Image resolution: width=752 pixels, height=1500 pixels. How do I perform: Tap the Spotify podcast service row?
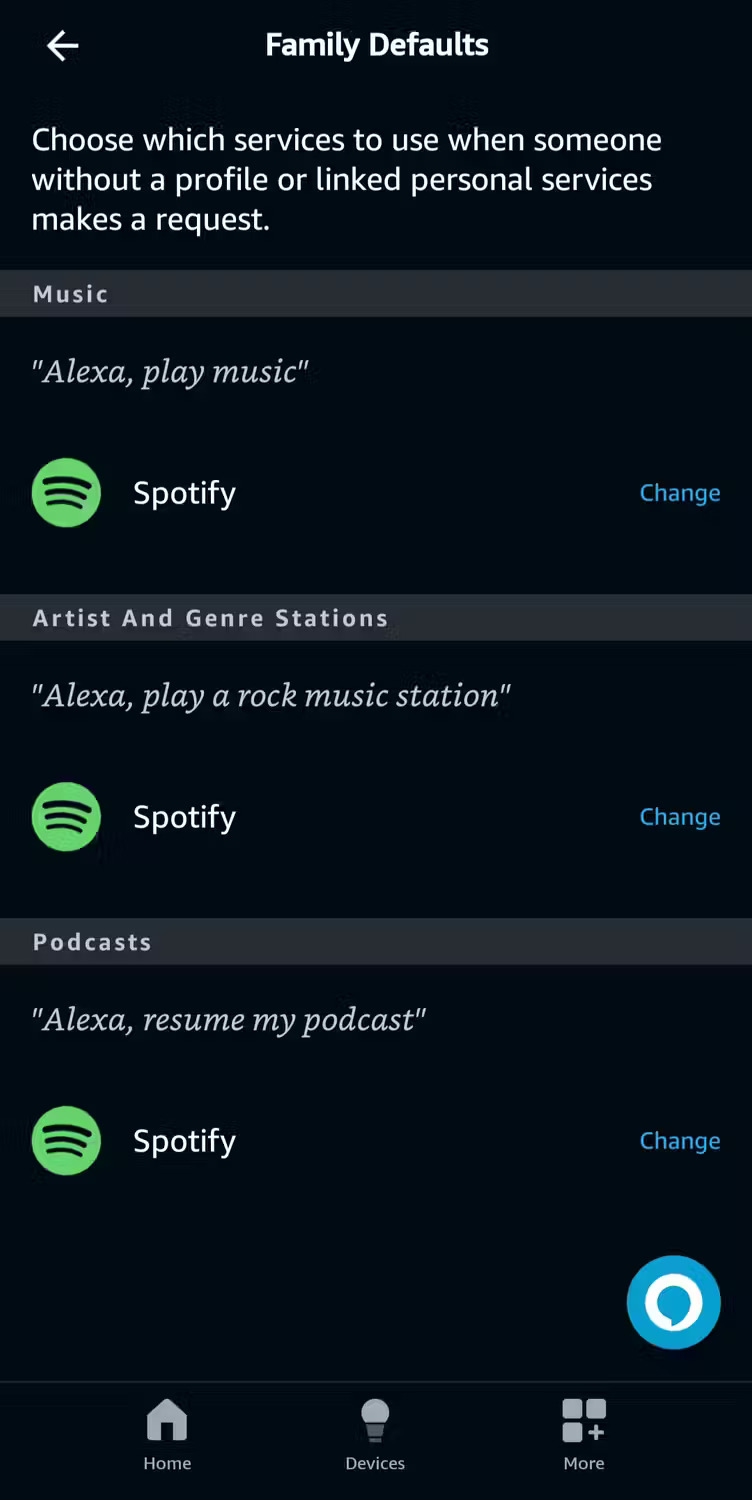tap(184, 1140)
